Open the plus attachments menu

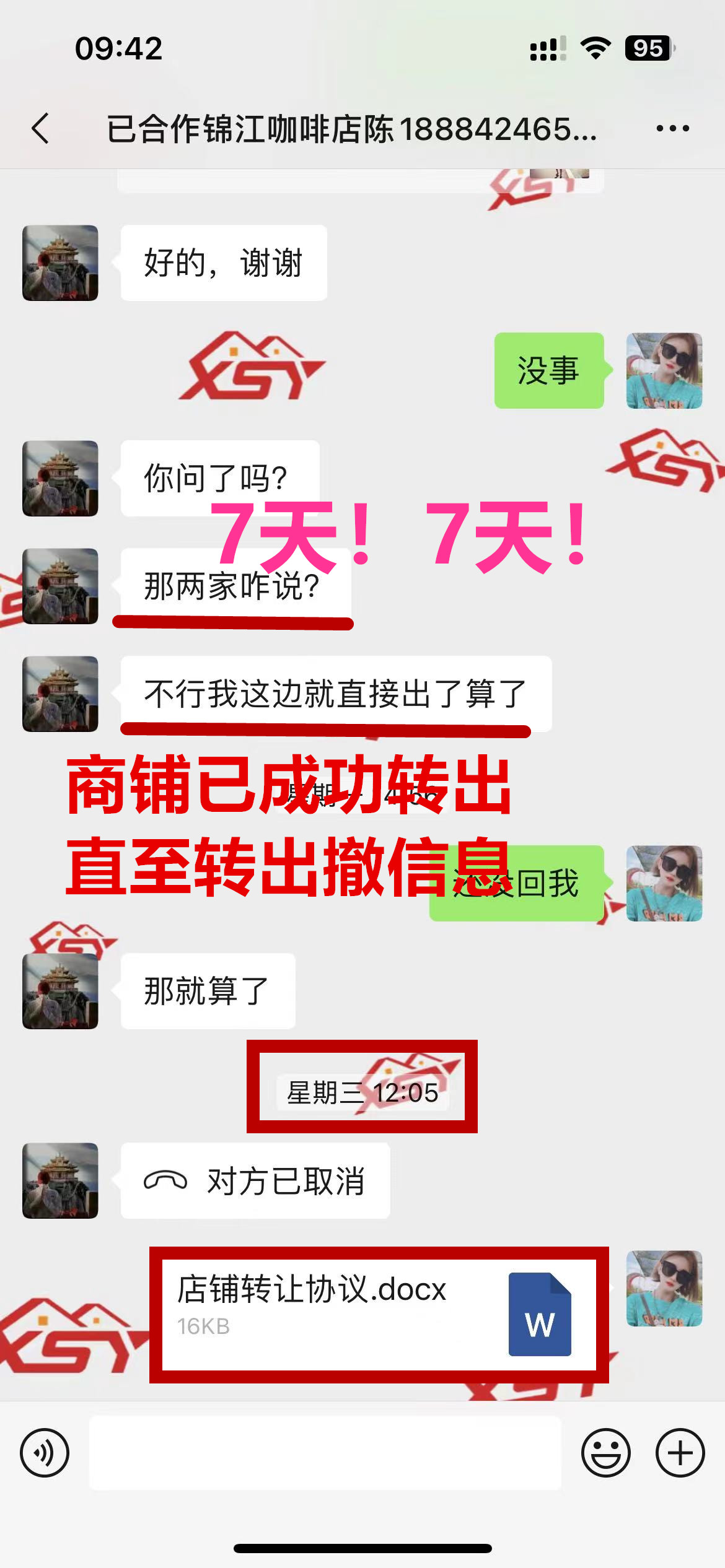coord(680,1453)
